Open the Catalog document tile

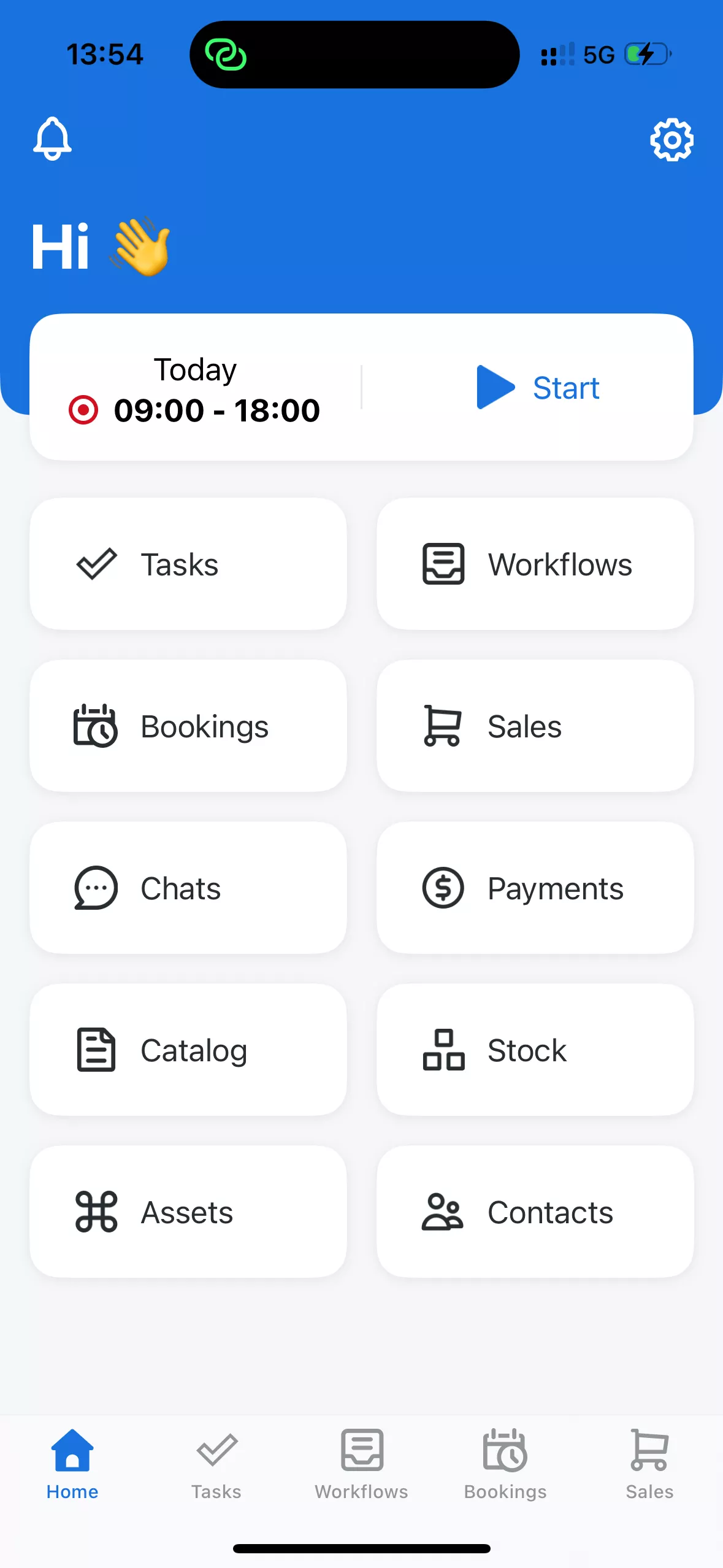coord(187,1050)
